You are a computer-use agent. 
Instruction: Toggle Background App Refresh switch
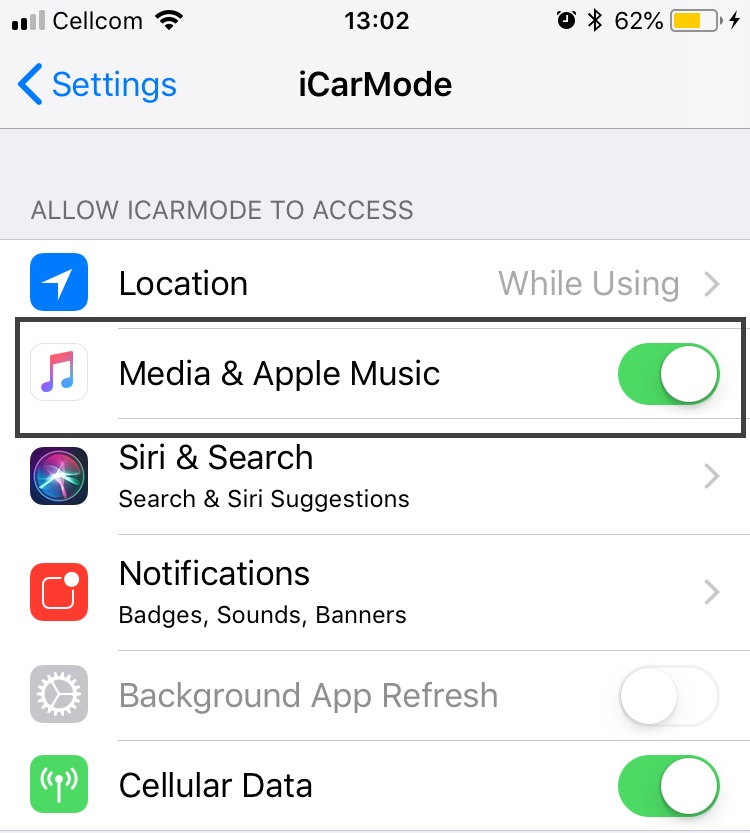coord(669,696)
